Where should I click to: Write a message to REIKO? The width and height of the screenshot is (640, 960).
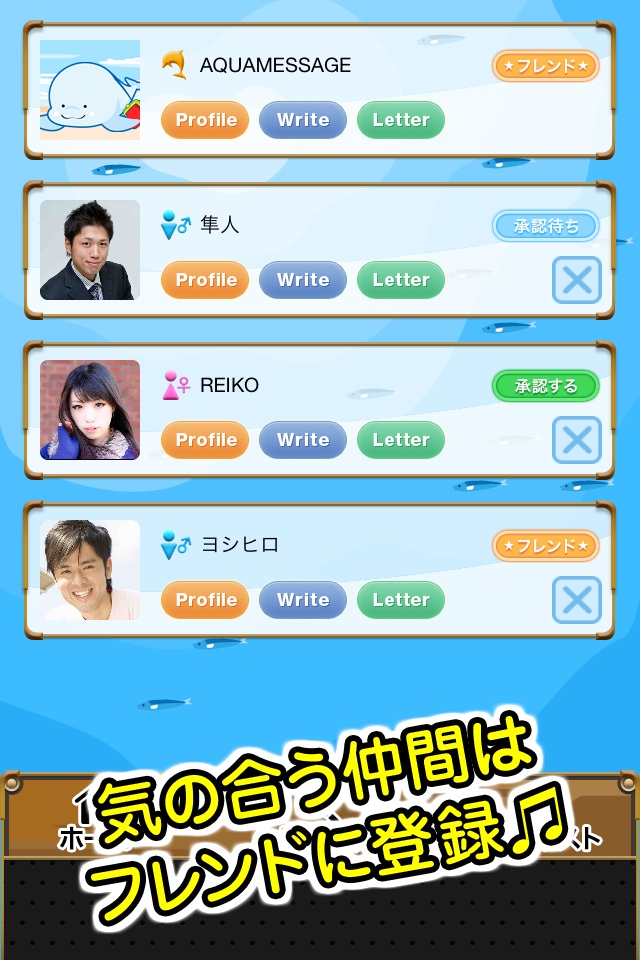click(303, 440)
